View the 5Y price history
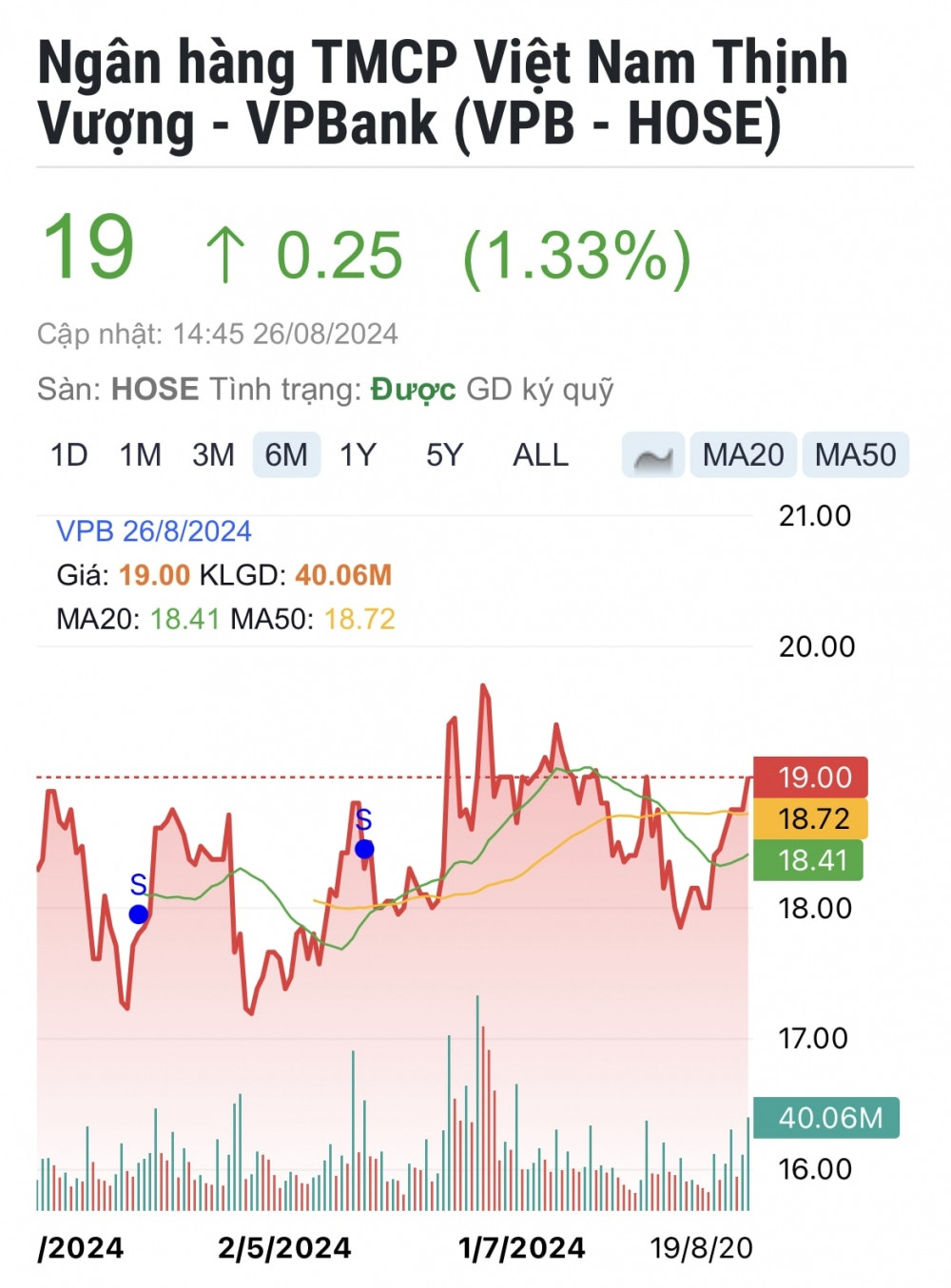This screenshot has height=1288, width=951. coord(444,455)
